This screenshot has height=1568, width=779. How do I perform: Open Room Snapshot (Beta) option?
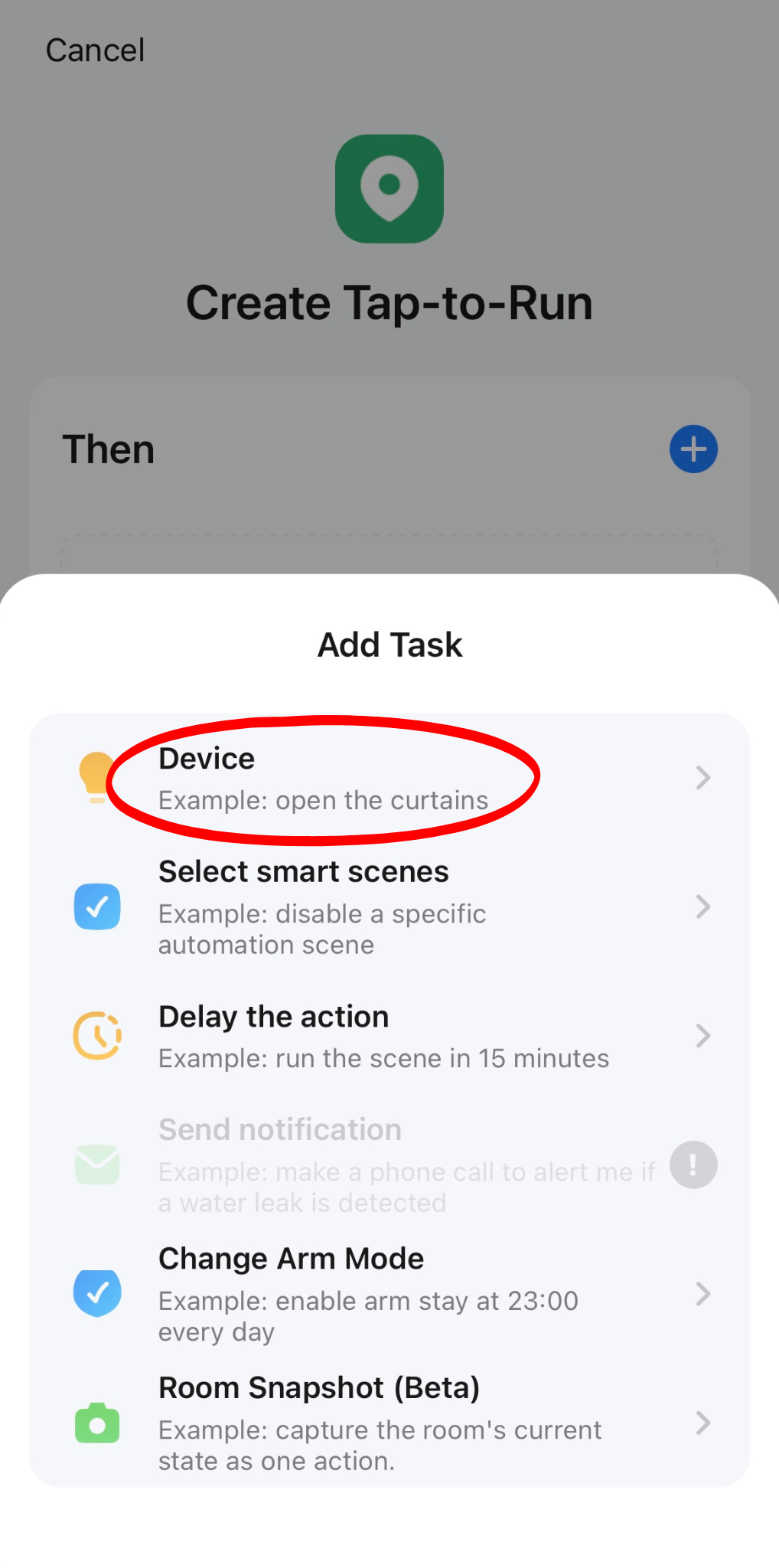click(x=389, y=1423)
